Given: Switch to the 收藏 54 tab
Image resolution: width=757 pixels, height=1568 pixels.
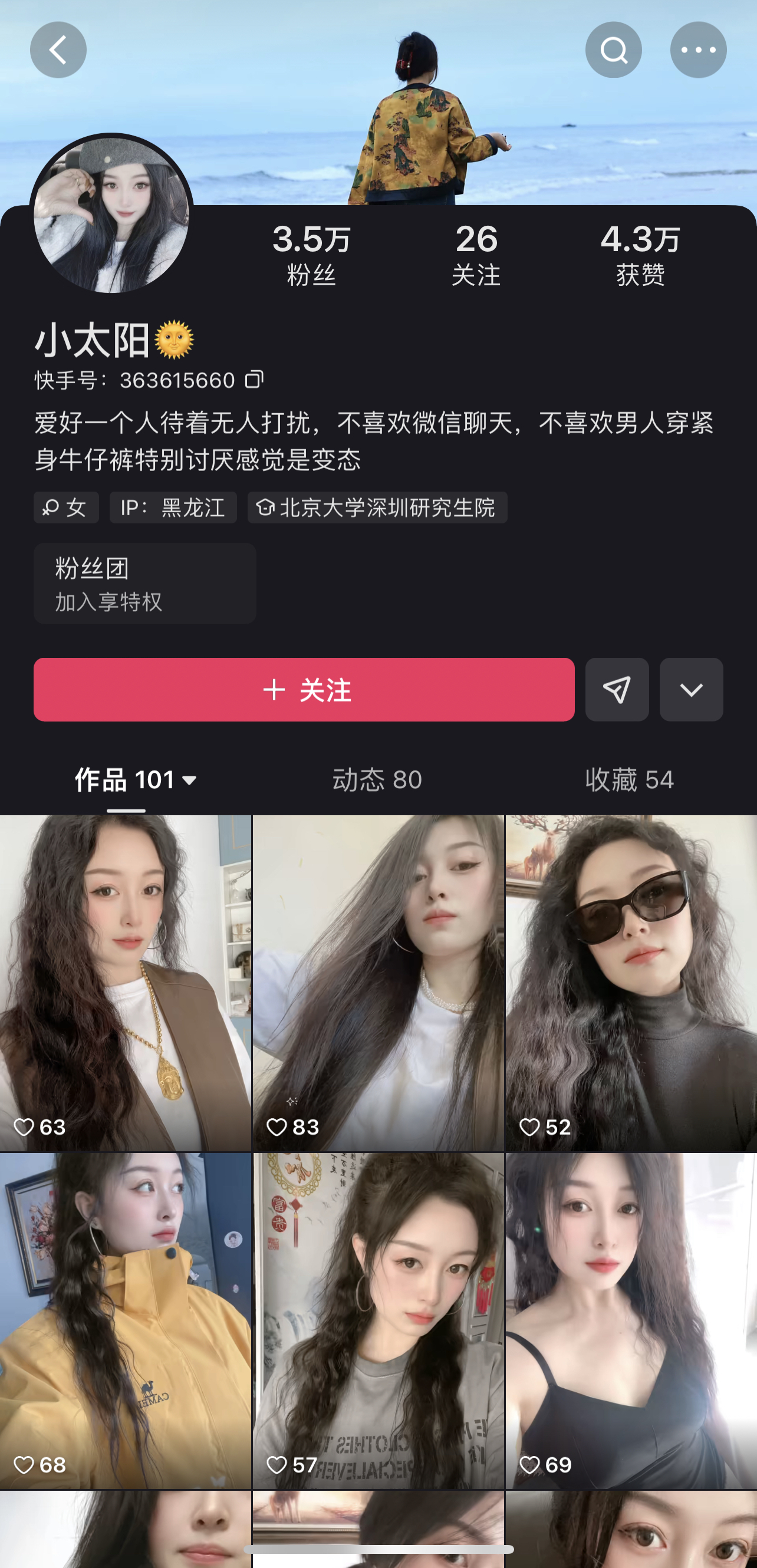Looking at the screenshot, I should [629, 780].
